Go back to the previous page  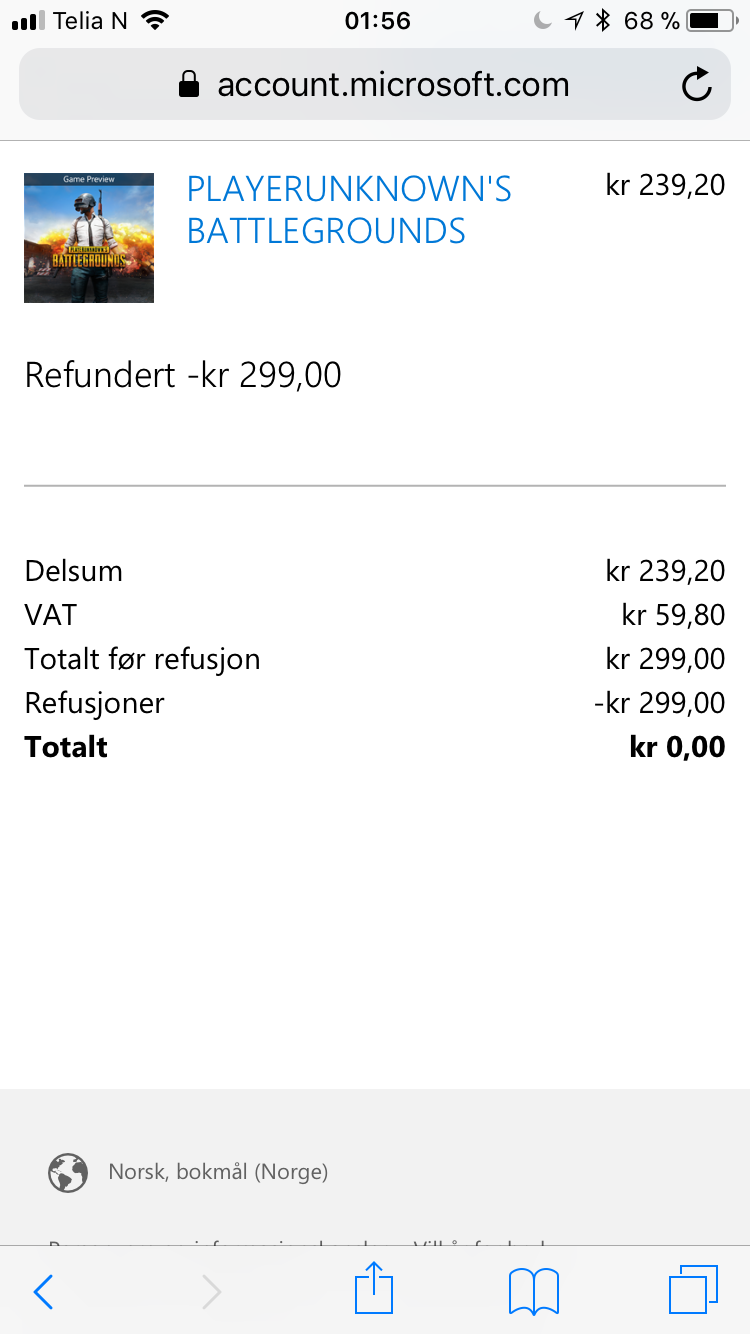[x=43, y=1292]
